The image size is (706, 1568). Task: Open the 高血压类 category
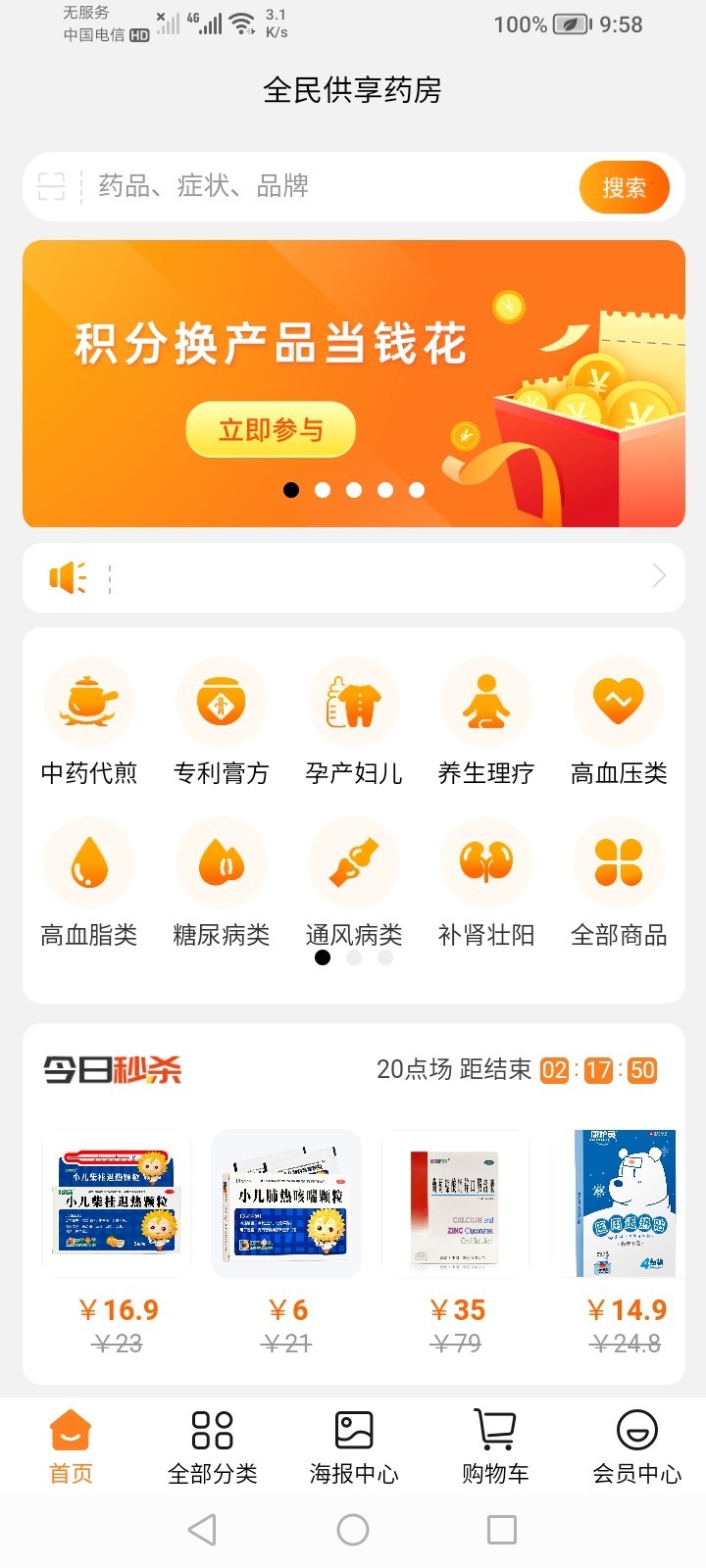tap(619, 722)
